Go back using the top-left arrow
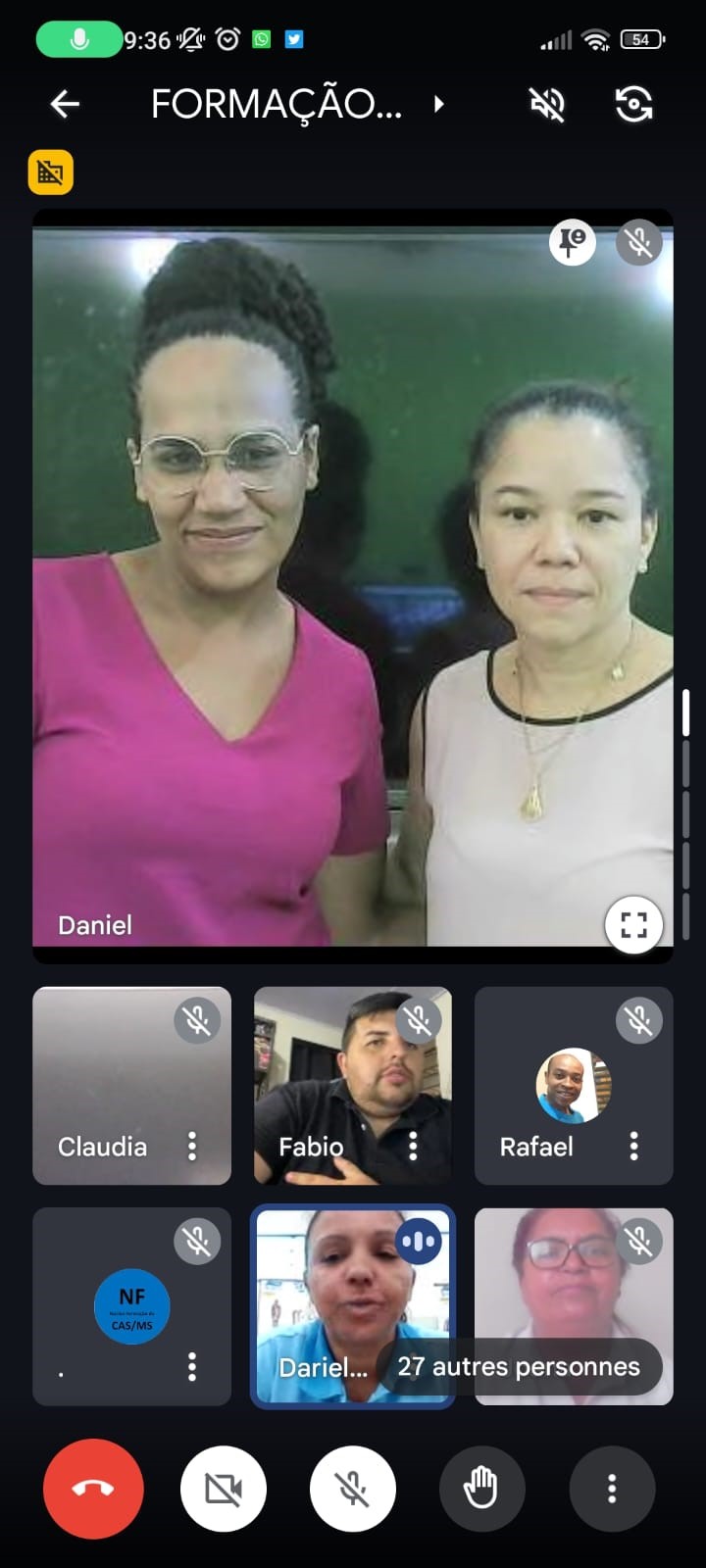Viewport: 706px width, 1568px height. pyautogui.click(x=65, y=104)
